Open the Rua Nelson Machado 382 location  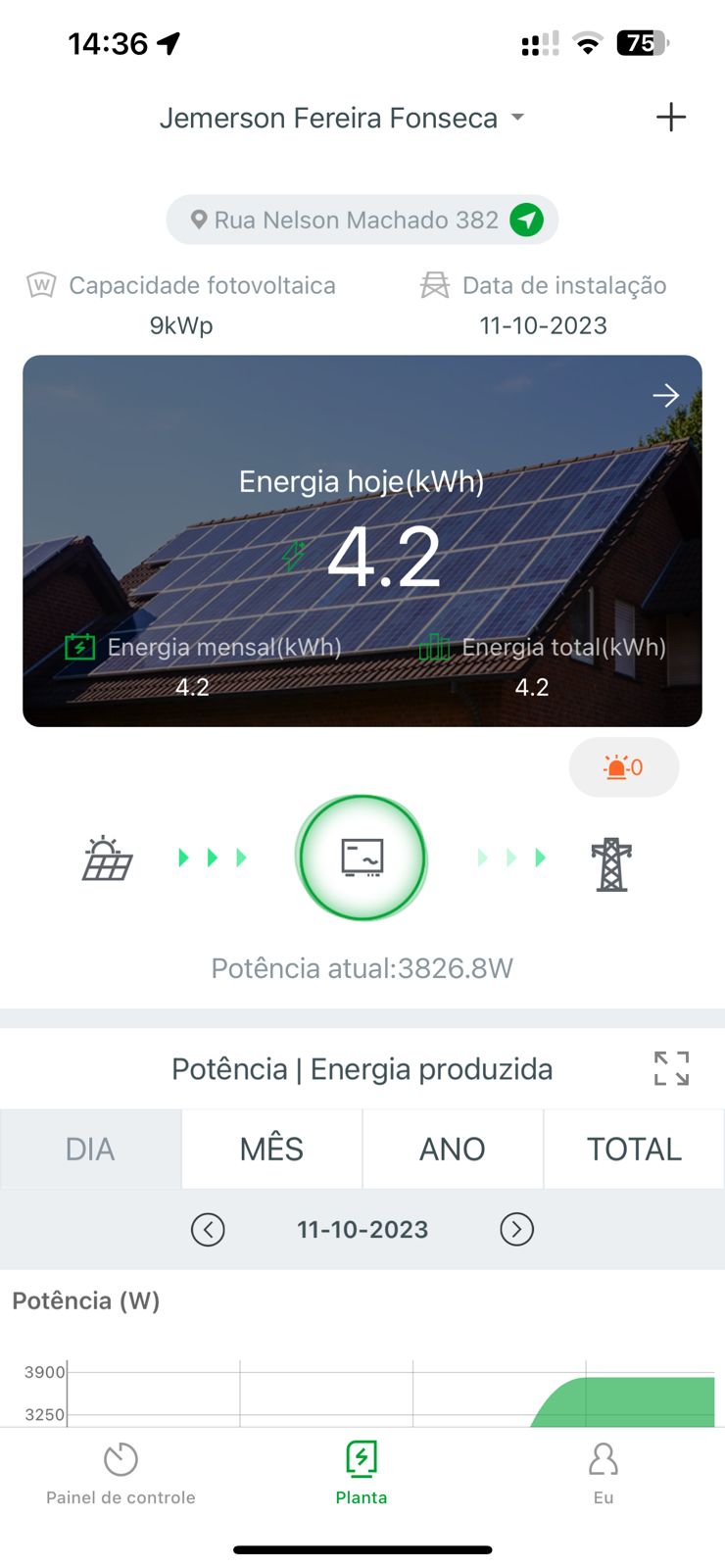coord(362,220)
